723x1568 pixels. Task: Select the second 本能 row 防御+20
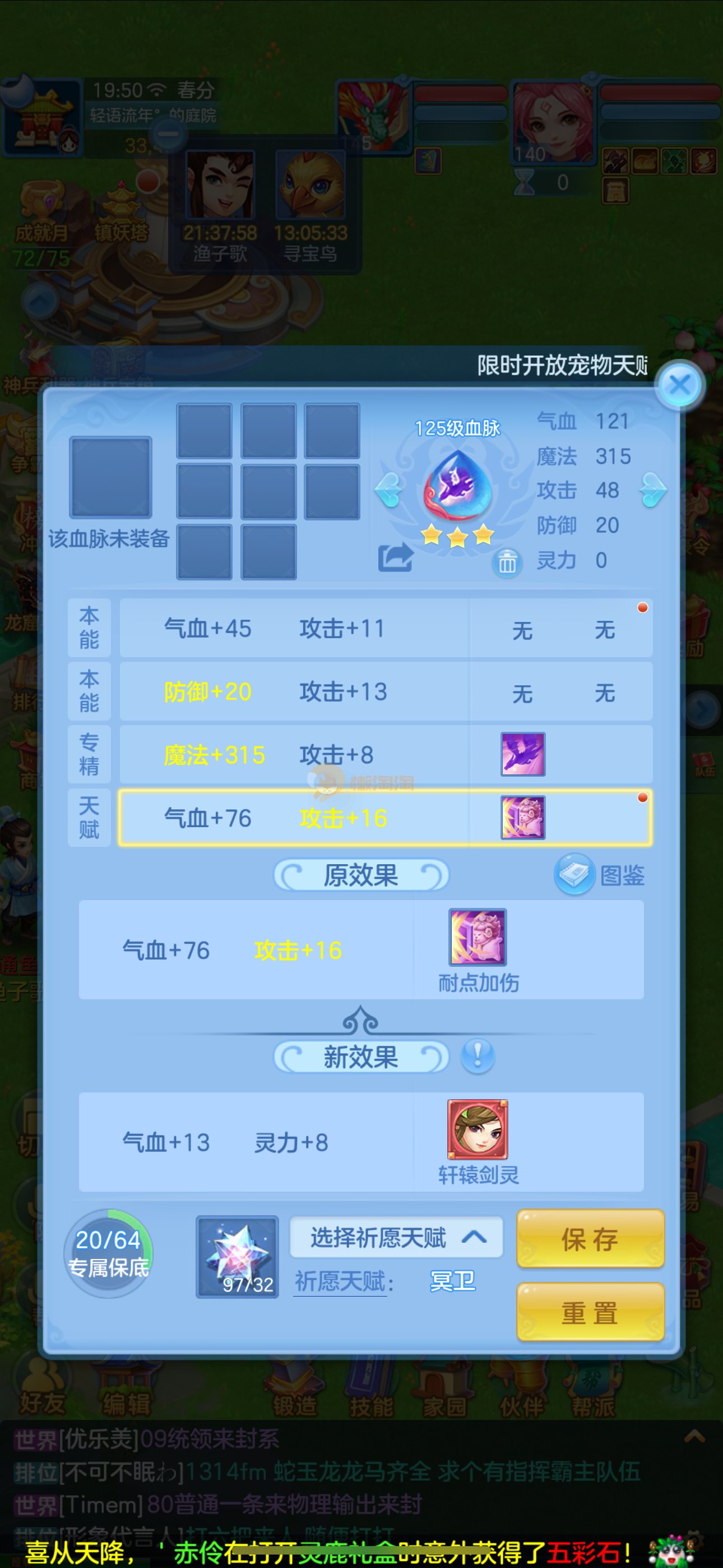point(385,691)
